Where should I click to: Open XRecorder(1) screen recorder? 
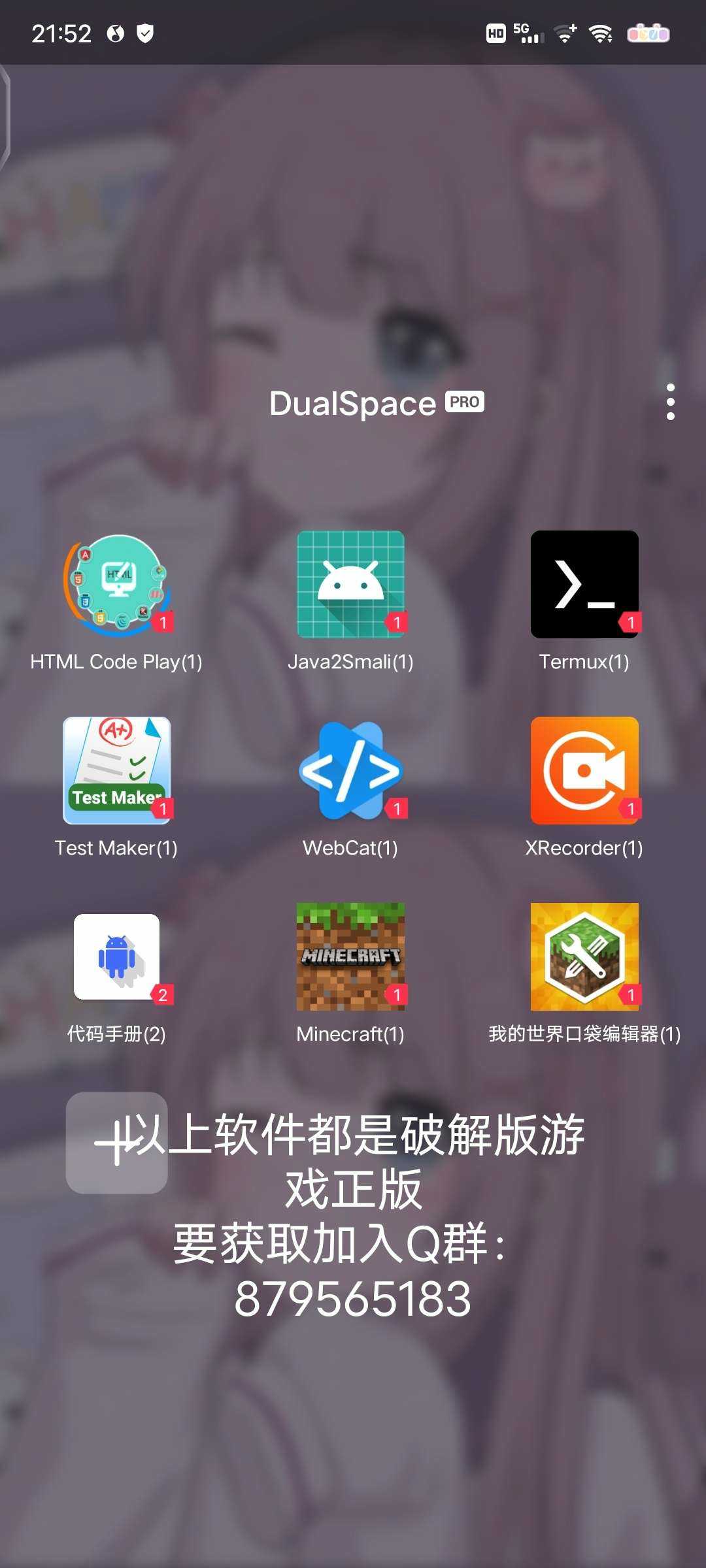[584, 772]
